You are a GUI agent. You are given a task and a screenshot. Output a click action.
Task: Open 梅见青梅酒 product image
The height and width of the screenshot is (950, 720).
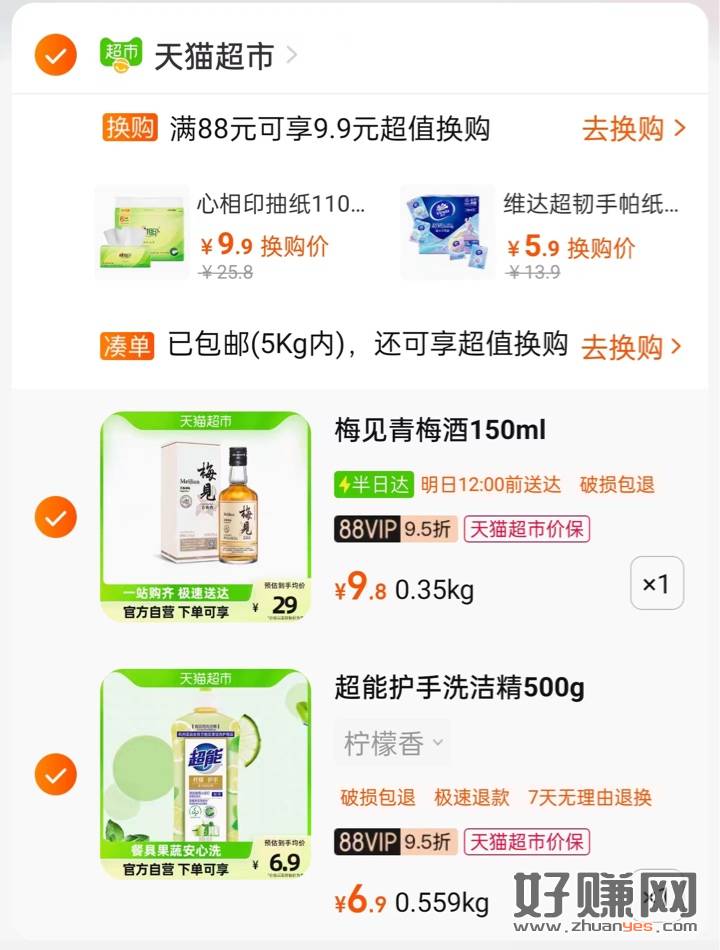[206, 517]
